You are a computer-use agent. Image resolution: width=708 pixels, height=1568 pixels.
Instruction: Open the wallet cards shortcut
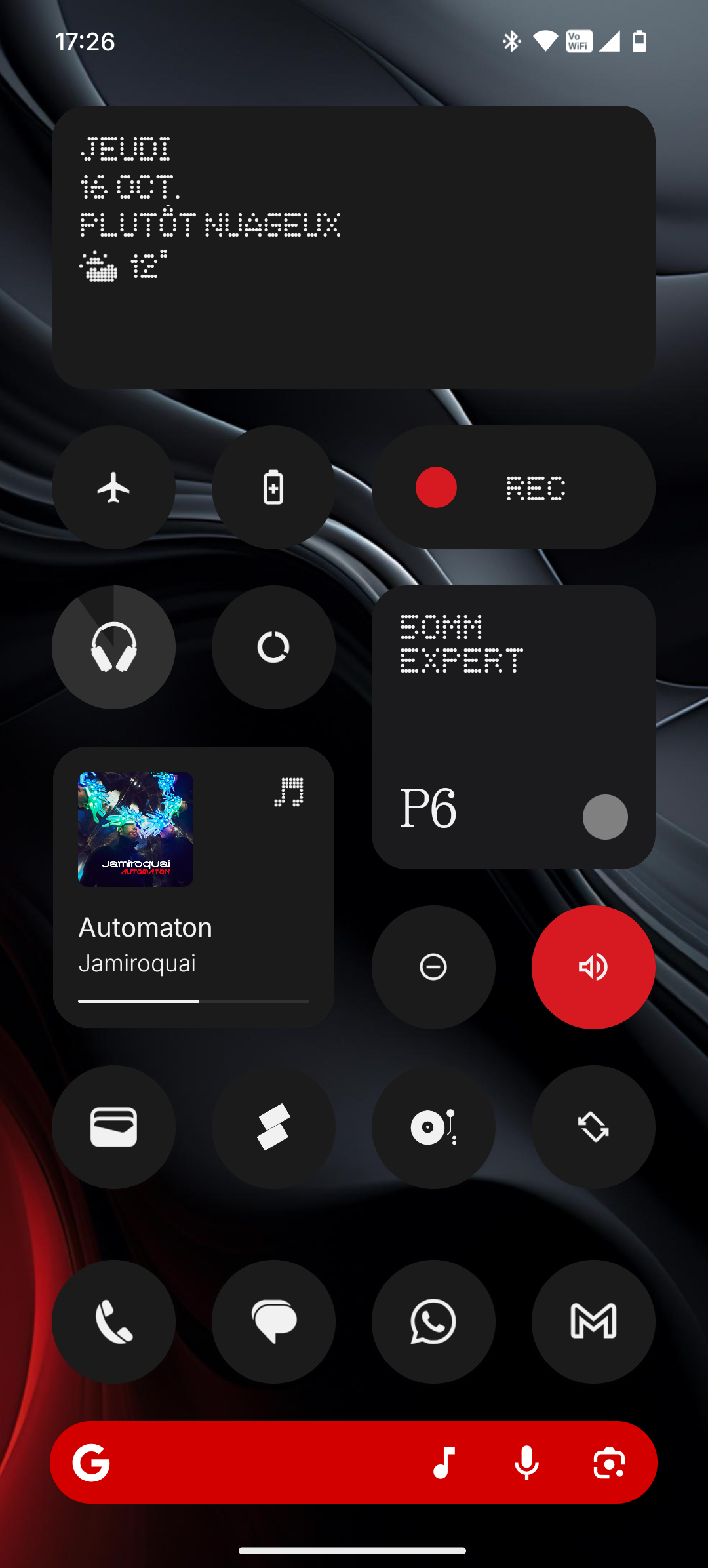[113, 1127]
